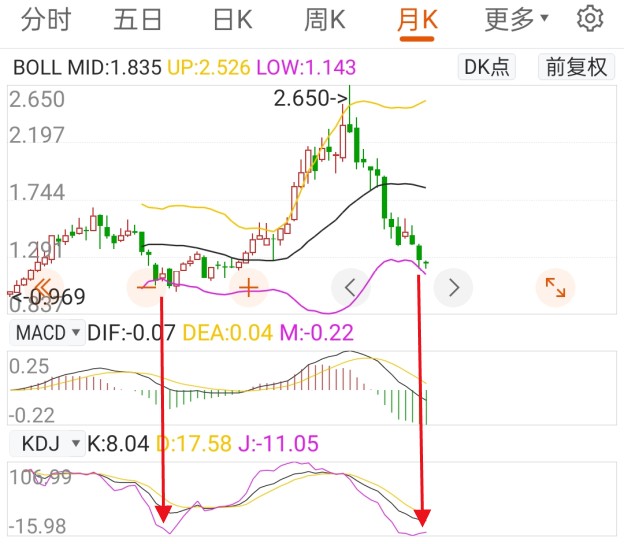Move chart right with next arrow
The height and width of the screenshot is (544, 626).
pos(453,287)
